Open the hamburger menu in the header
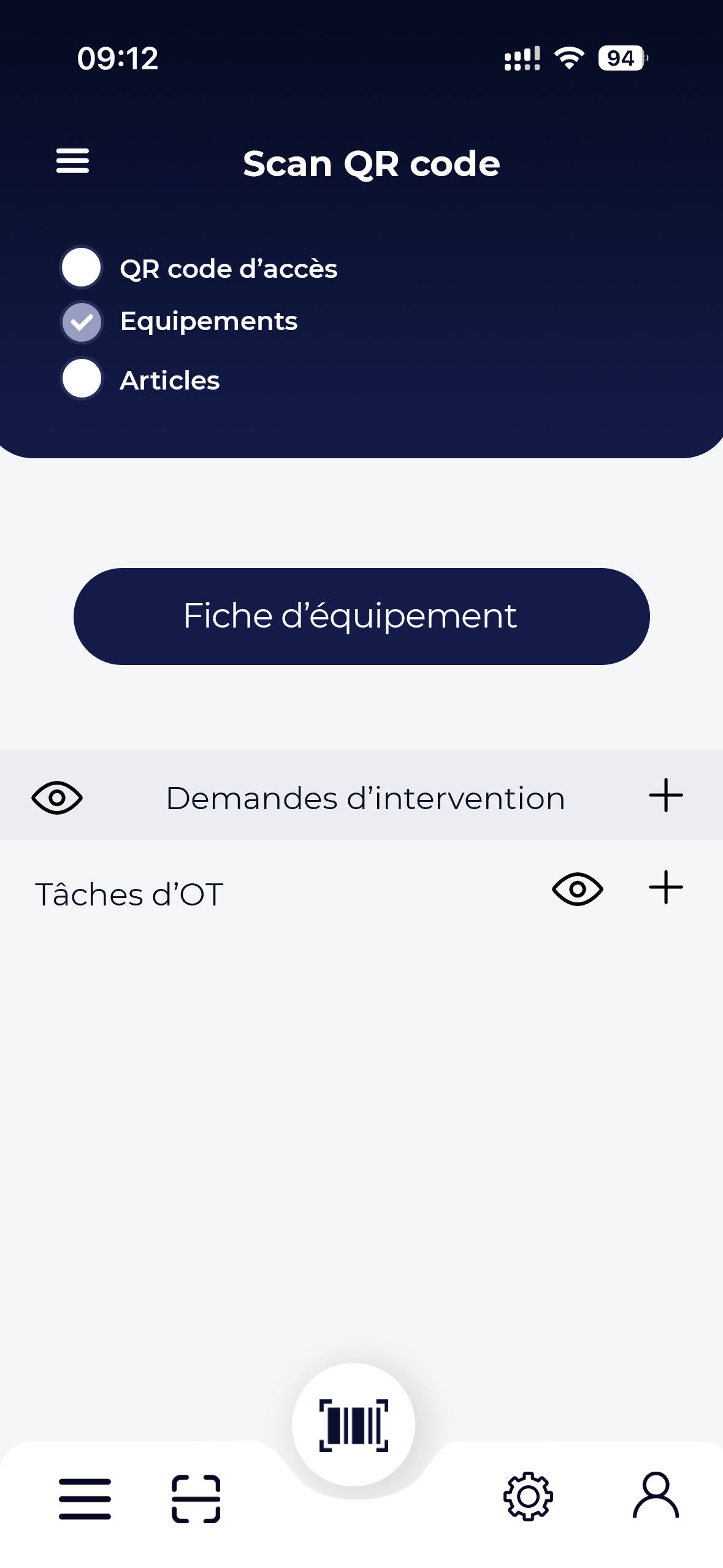 click(72, 161)
